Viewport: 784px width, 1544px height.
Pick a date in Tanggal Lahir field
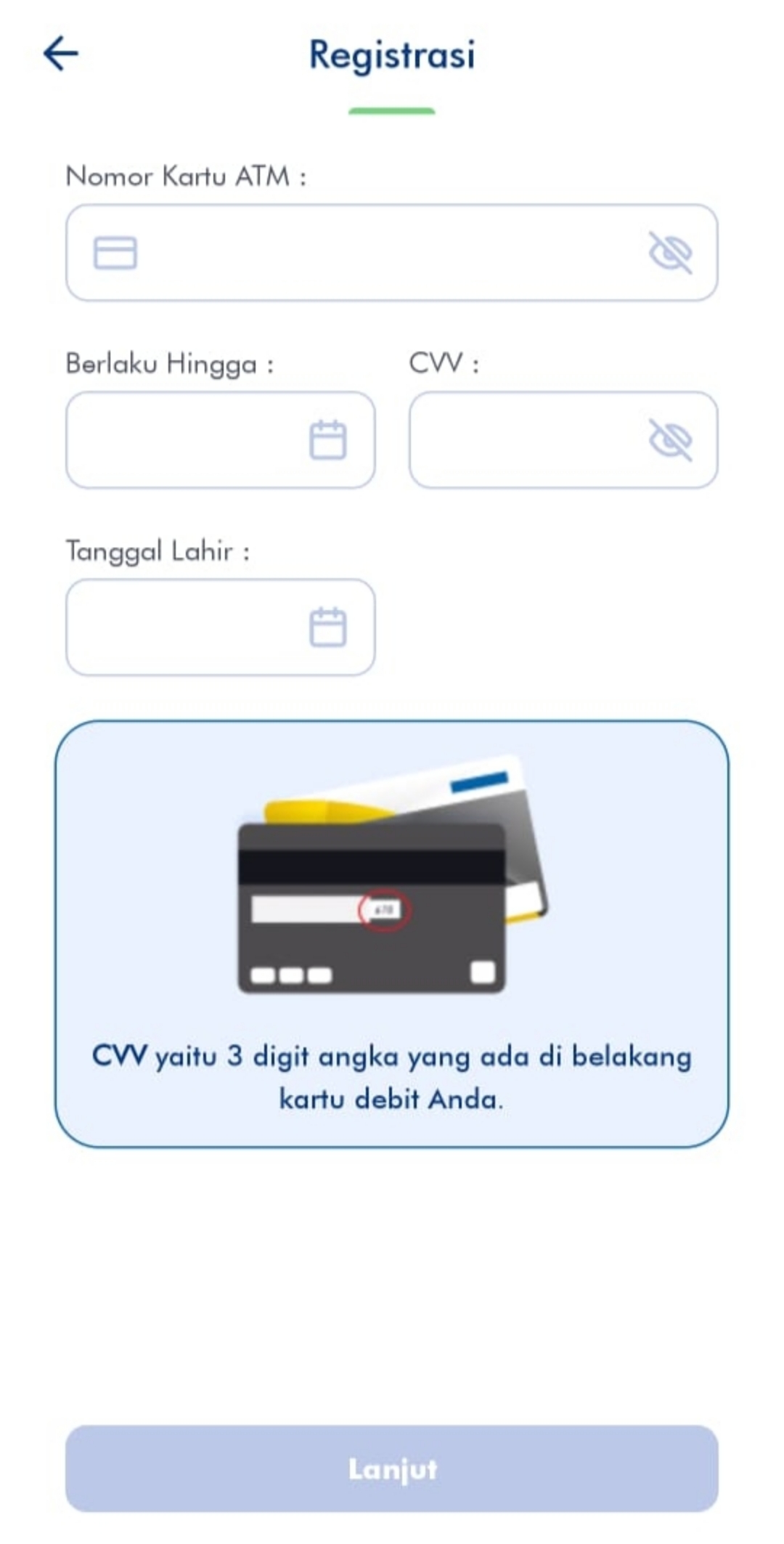(x=221, y=627)
